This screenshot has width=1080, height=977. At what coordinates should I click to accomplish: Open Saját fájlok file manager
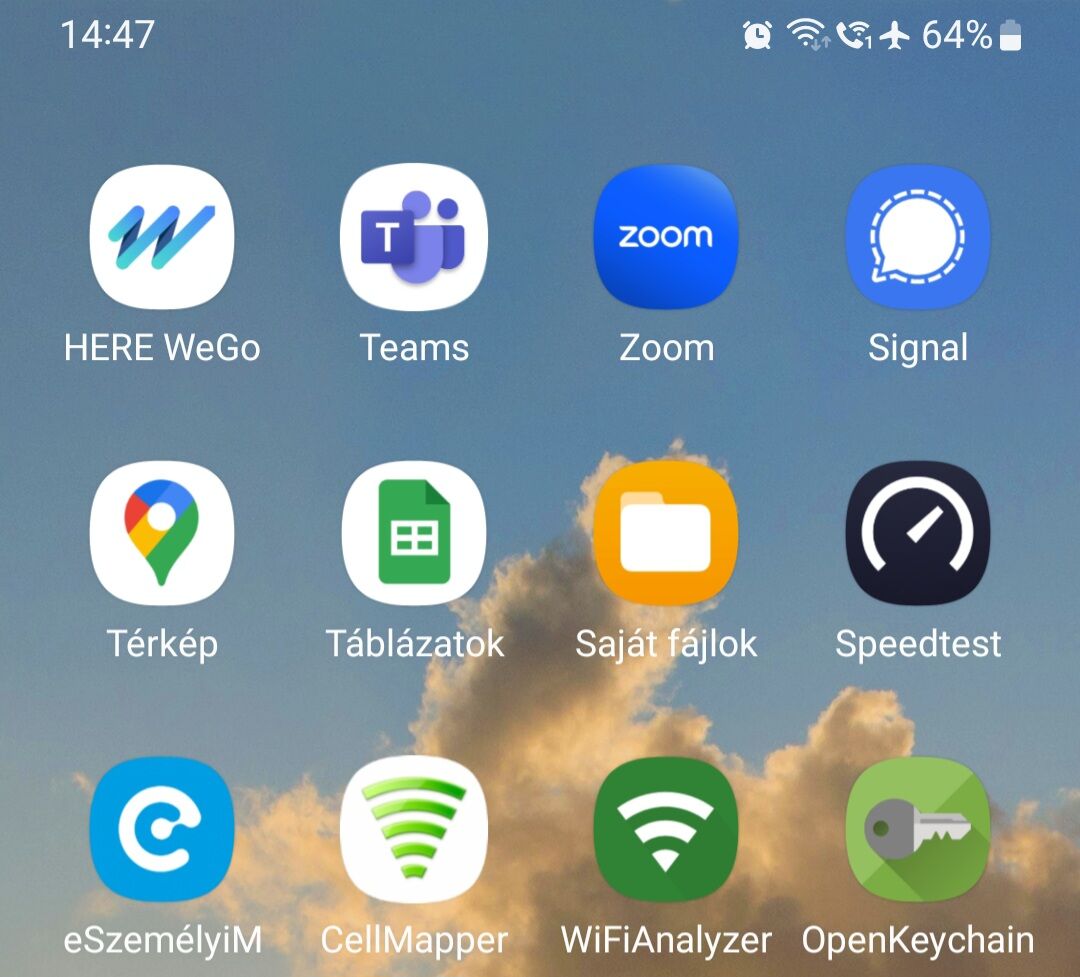(x=666, y=533)
